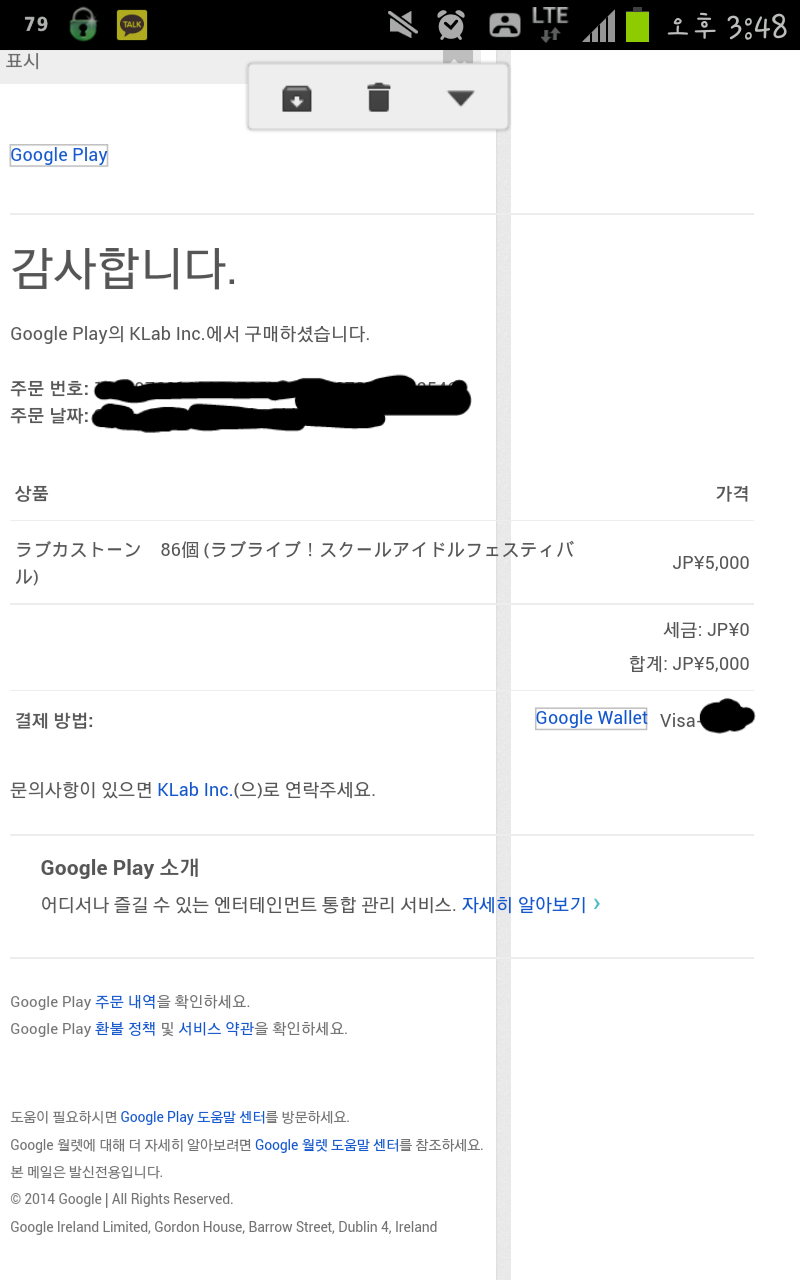Open the 서비스 약관 link
The image size is (800, 1280).
click(216, 1029)
